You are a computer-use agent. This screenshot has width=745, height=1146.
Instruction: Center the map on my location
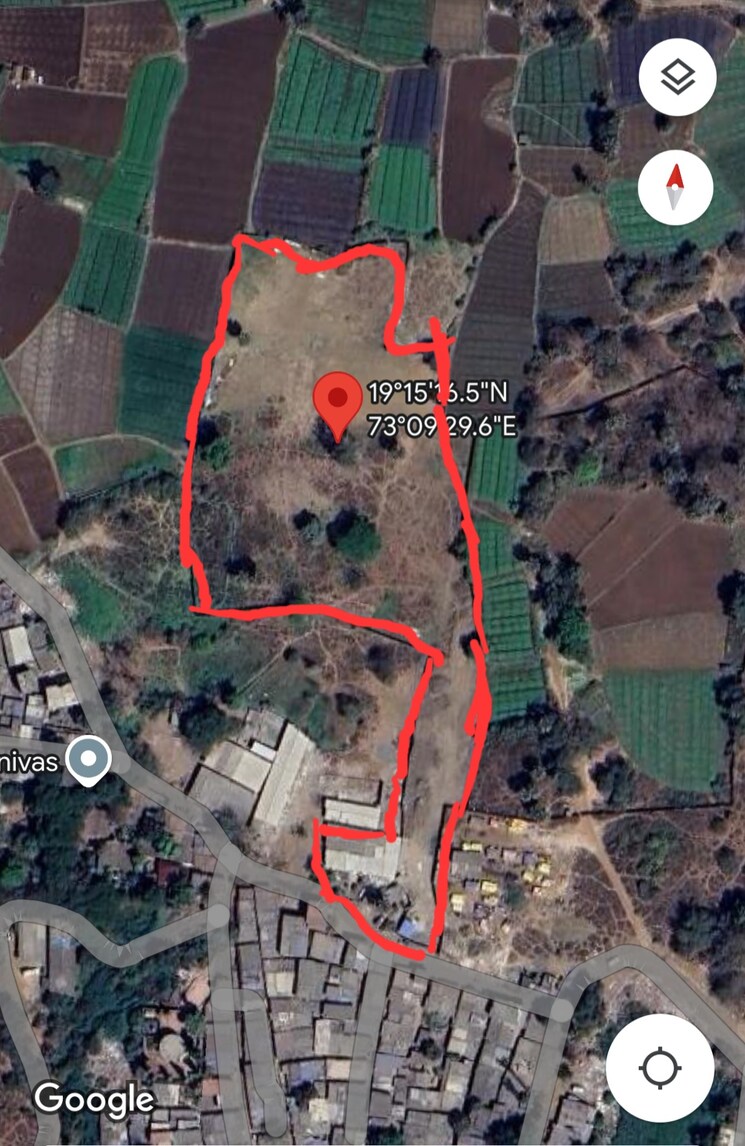click(x=660, y=1068)
